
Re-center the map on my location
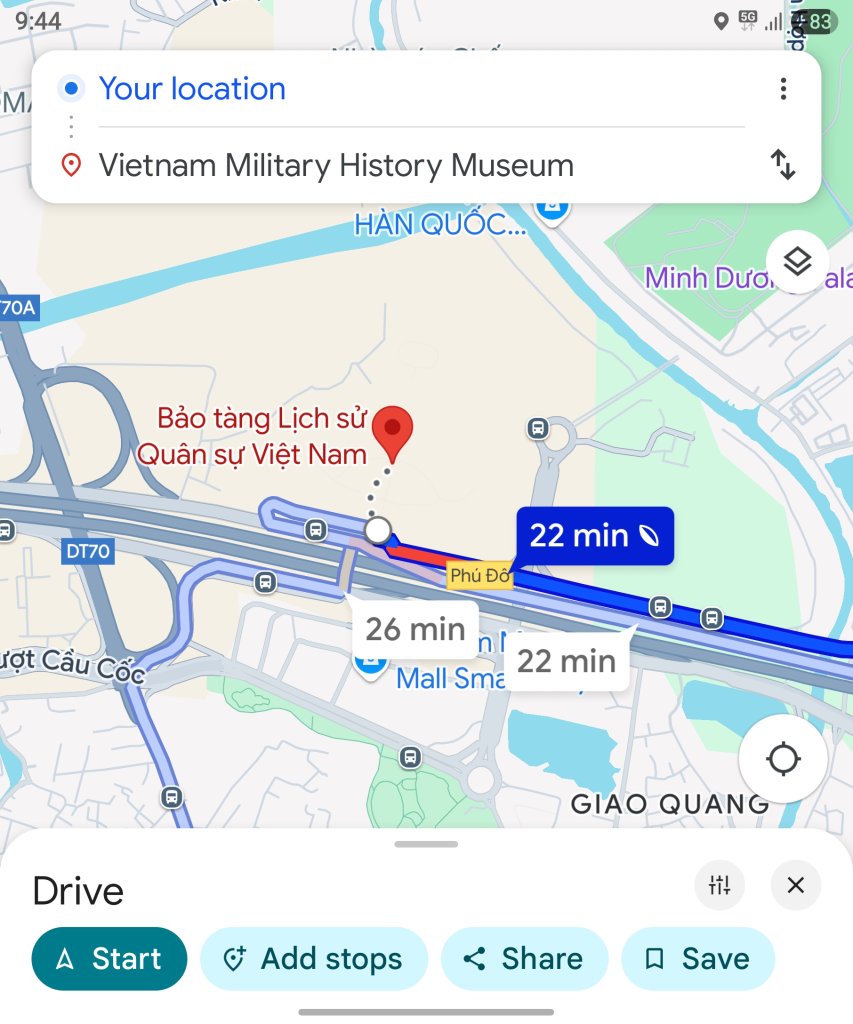pyautogui.click(x=783, y=759)
